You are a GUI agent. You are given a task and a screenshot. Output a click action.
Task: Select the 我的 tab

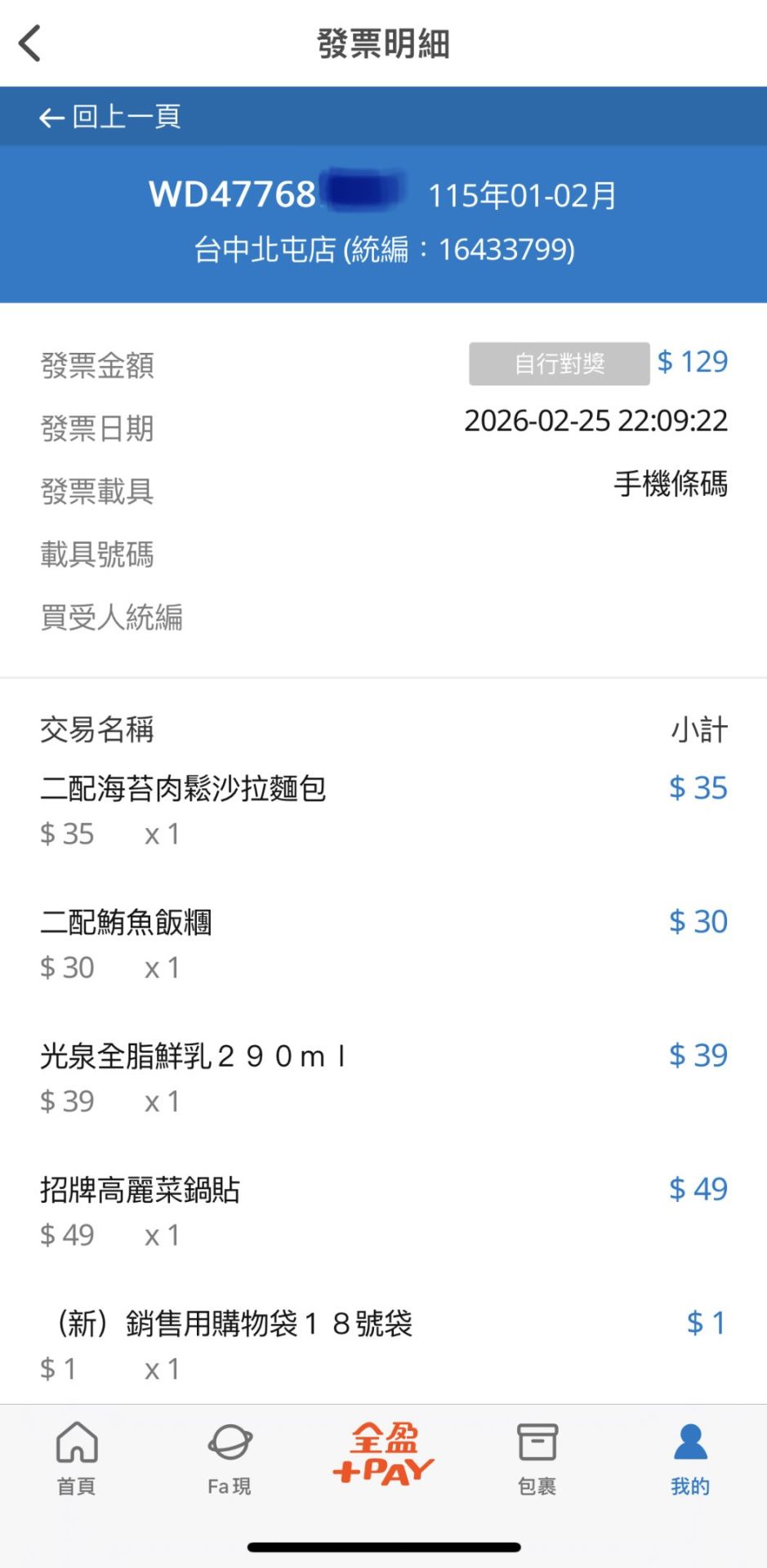pos(690,1458)
